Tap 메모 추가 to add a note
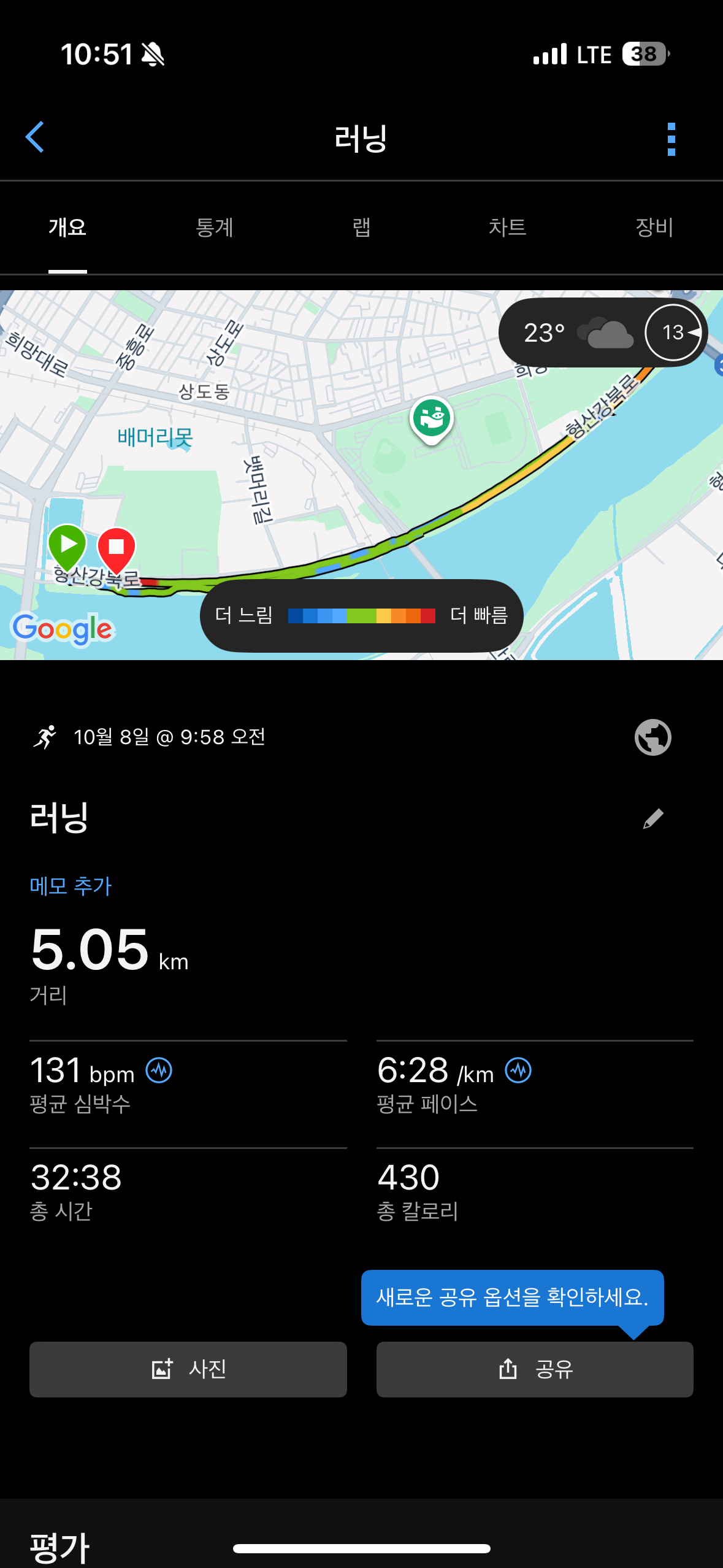The image size is (723, 1568). tap(71, 885)
